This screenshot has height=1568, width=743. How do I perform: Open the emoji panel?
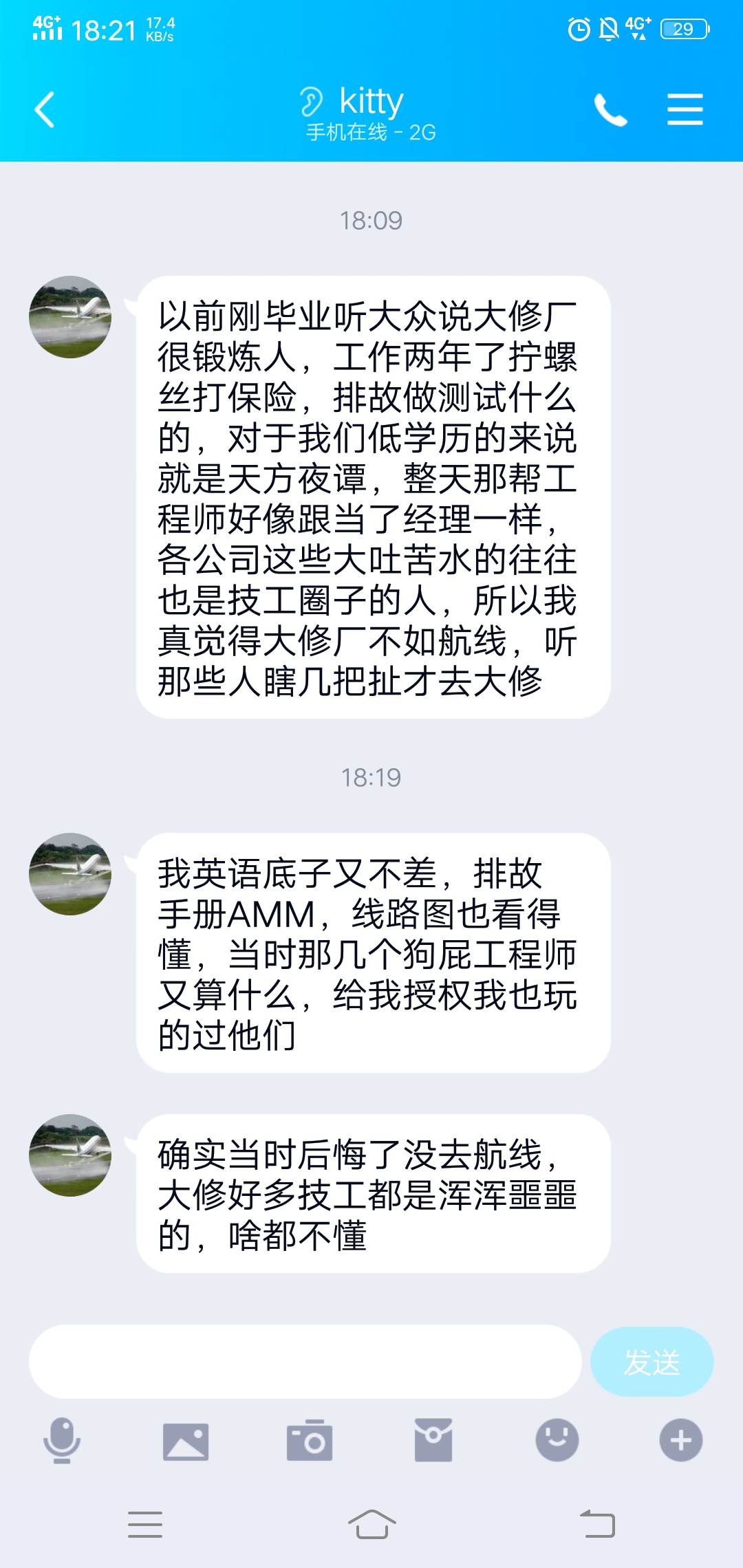click(x=557, y=1440)
